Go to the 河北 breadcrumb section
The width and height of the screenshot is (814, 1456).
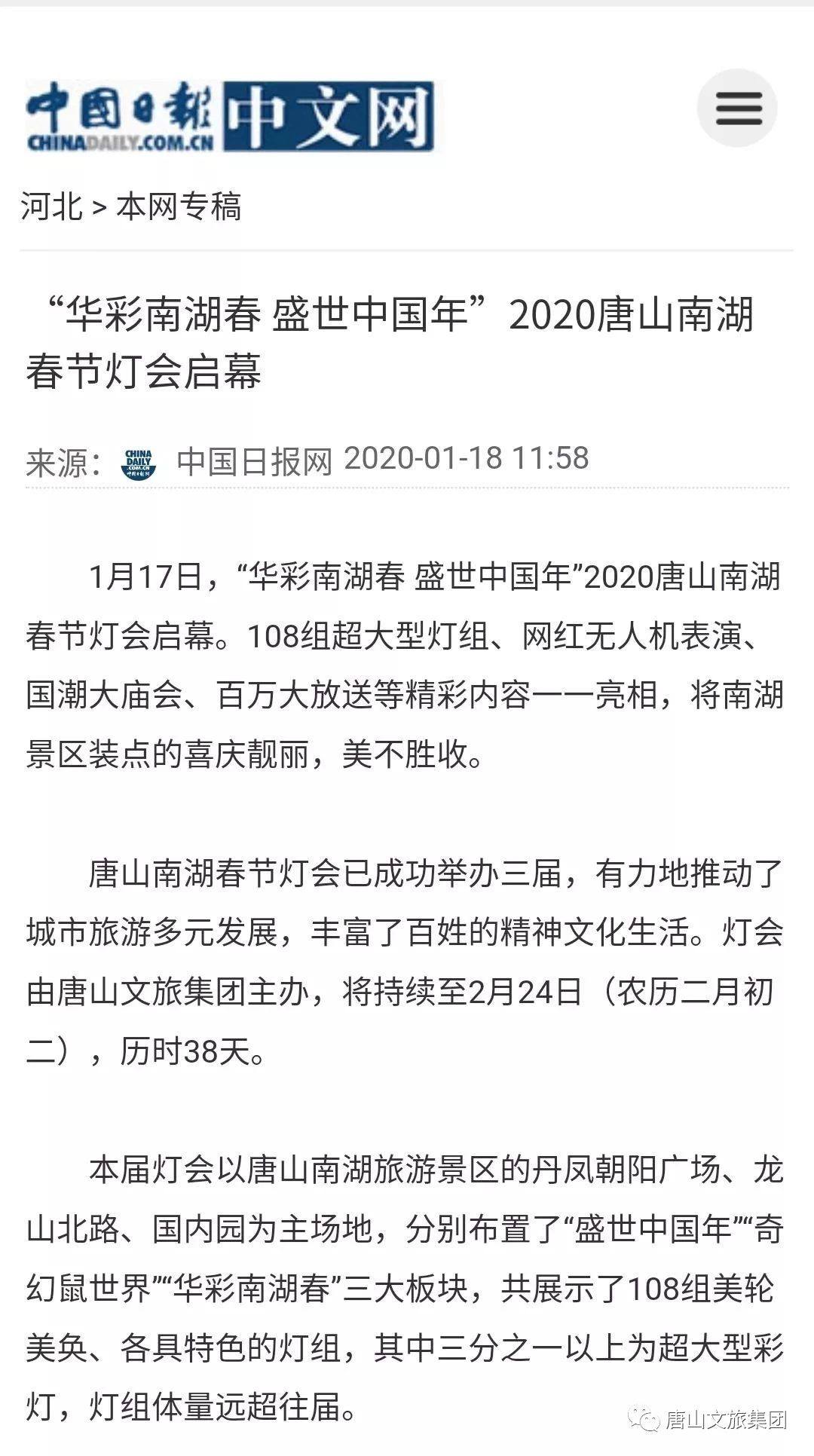51,206
